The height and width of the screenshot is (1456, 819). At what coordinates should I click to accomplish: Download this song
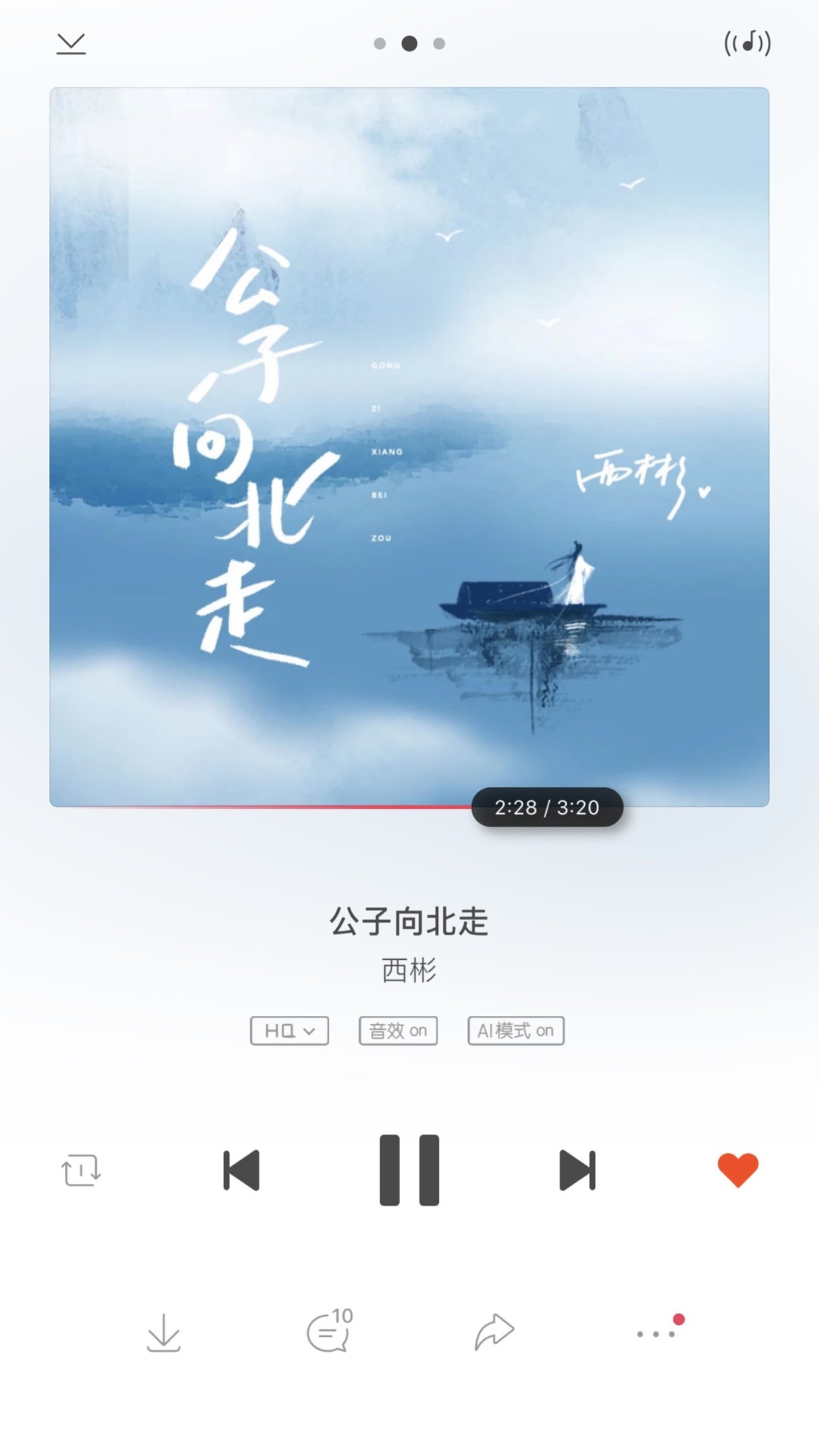[163, 1332]
